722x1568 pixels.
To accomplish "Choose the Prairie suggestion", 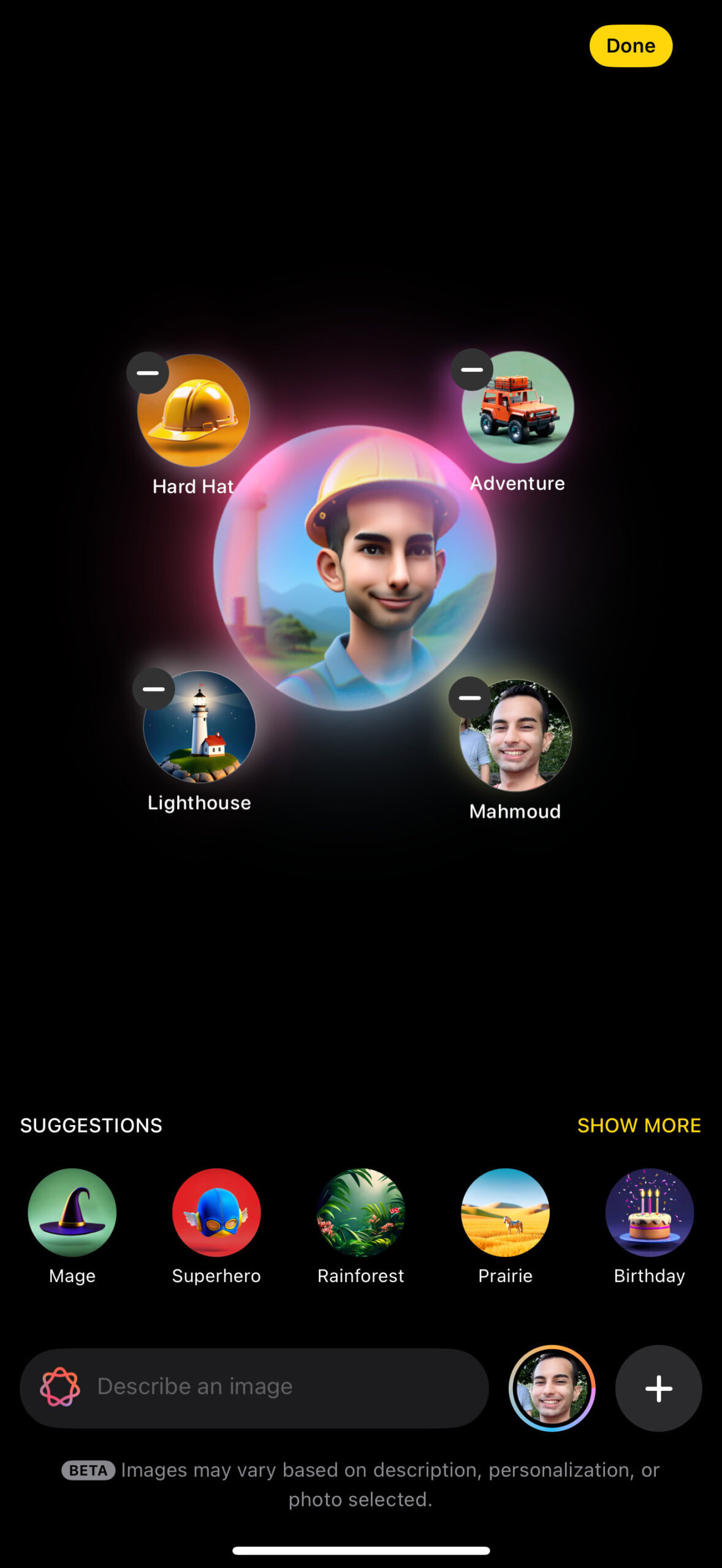I will click(505, 1213).
